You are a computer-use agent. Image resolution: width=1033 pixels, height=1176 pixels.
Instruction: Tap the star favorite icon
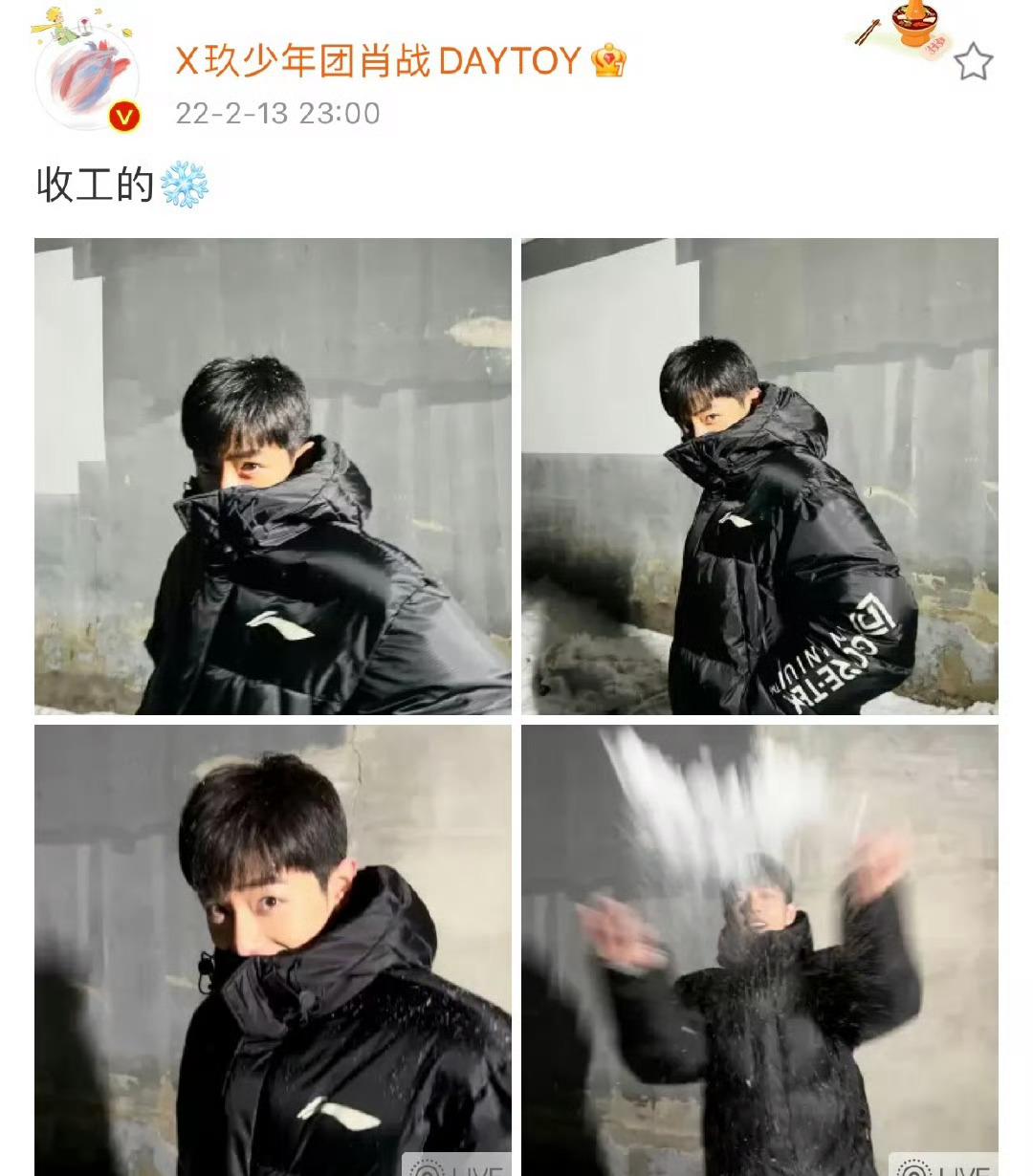click(973, 62)
